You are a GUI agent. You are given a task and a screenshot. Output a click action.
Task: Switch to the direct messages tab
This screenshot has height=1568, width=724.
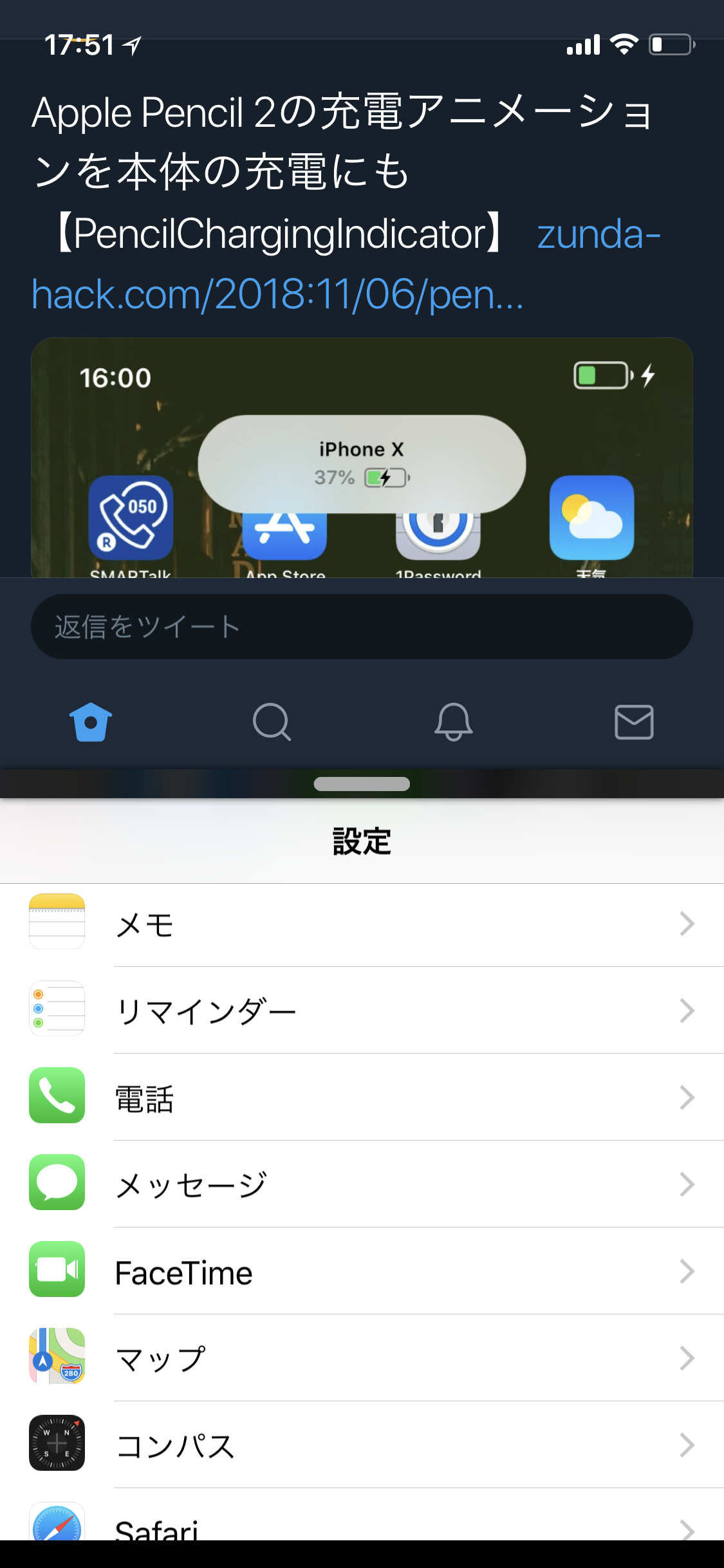pos(634,722)
